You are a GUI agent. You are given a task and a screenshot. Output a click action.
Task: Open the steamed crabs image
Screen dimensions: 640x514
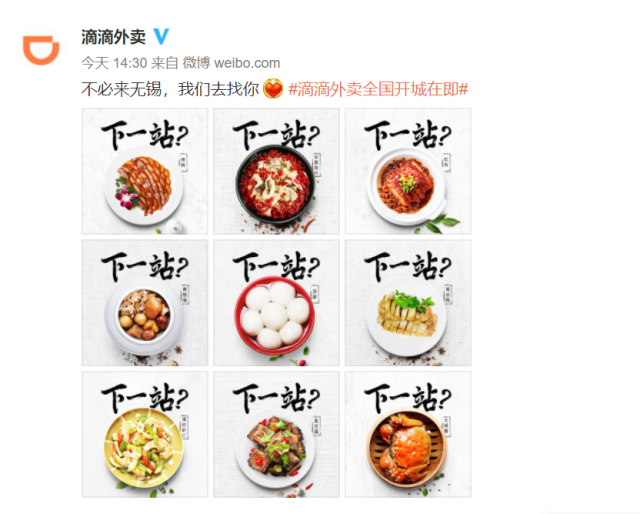[407, 434]
